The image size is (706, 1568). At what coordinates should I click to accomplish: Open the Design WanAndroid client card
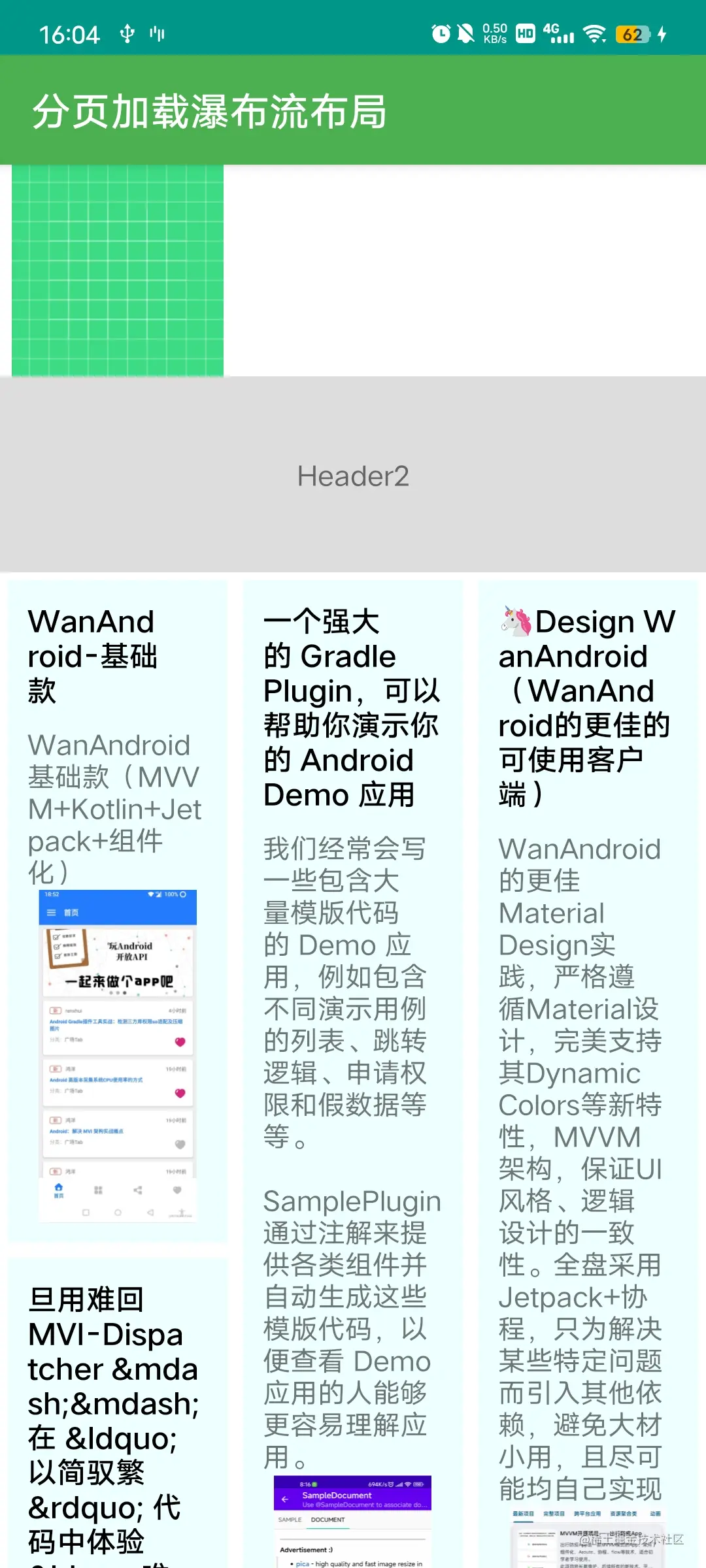click(x=587, y=1045)
